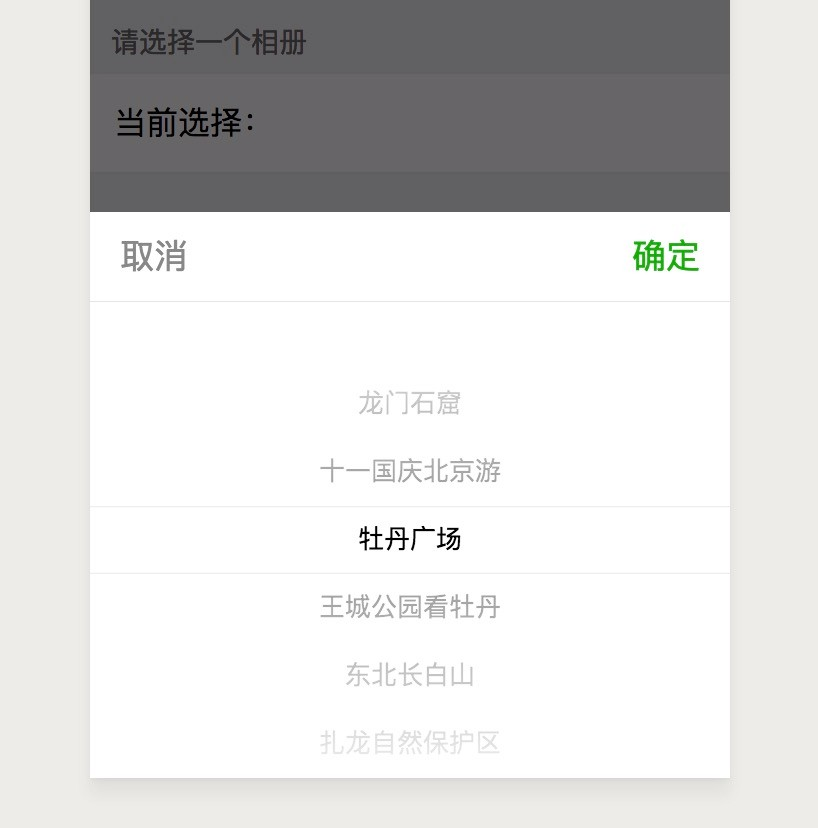Screen dimensions: 818x828
Task: Choose 十一国庆北京游 in the picker
Action: (x=409, y=471)
